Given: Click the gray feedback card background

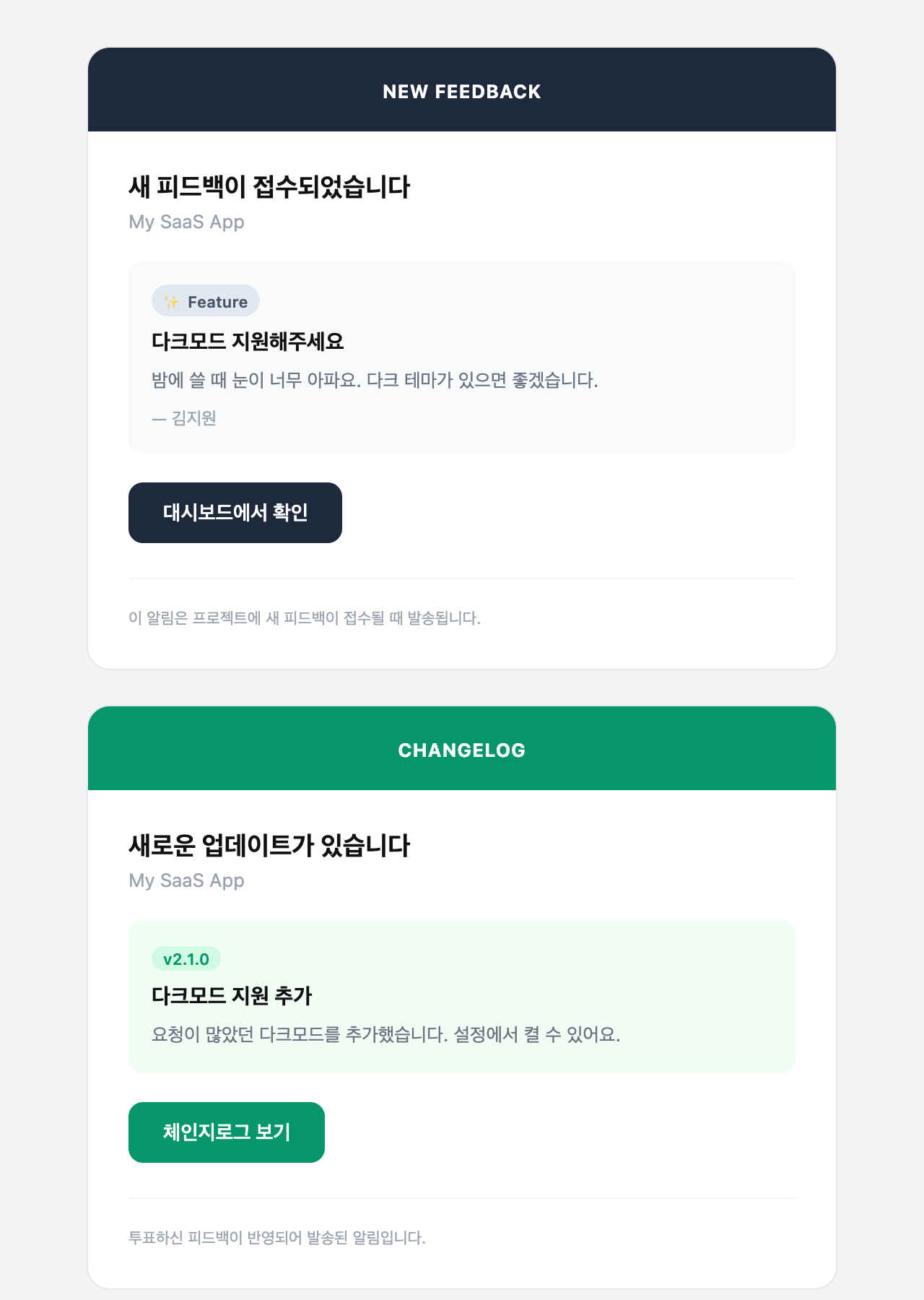Looking at the screenshot, I should tap(462, 357).
